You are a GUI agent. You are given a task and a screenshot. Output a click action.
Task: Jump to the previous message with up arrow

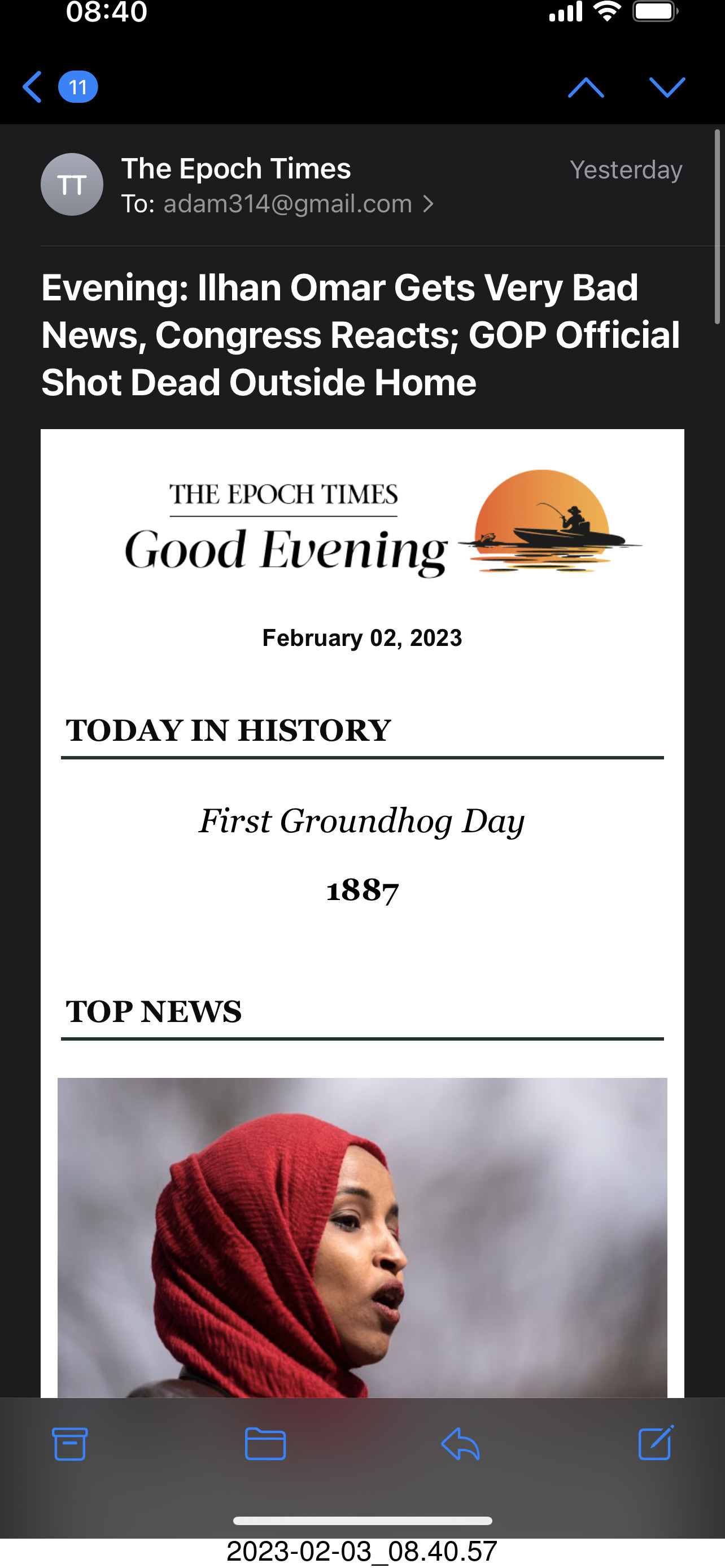tap(586, 88)
